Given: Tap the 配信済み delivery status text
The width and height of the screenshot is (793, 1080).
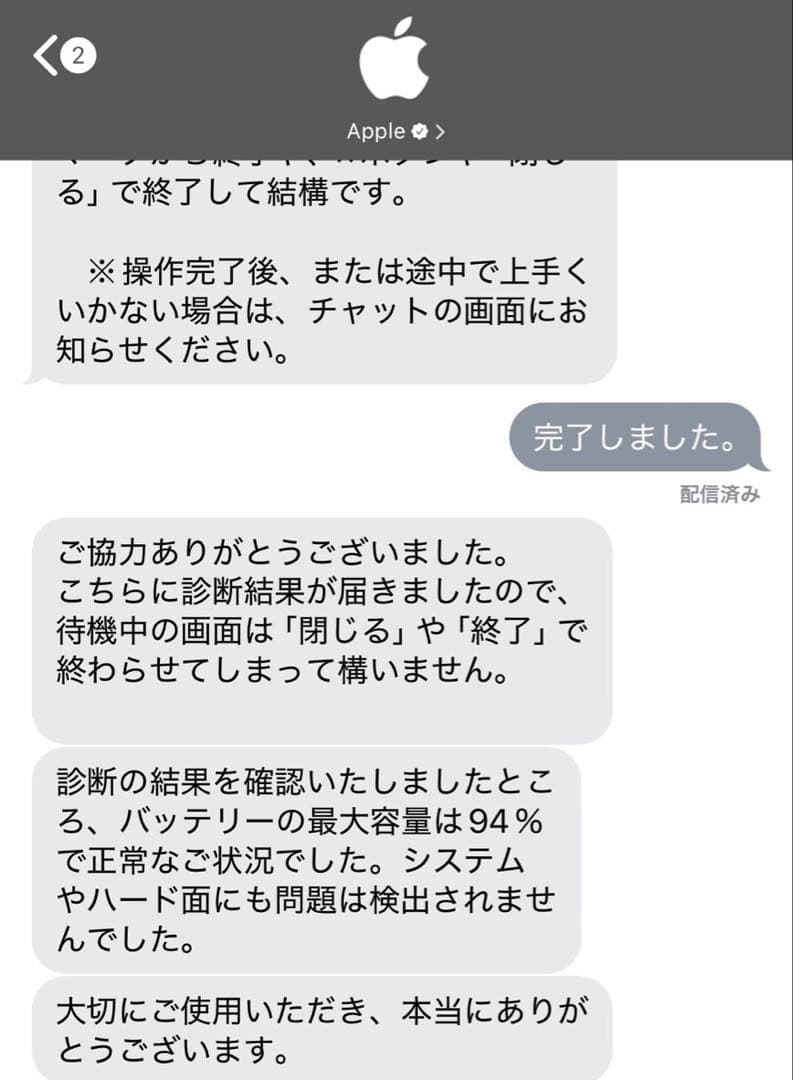Looking at the screenshot, I should [720, 493].
